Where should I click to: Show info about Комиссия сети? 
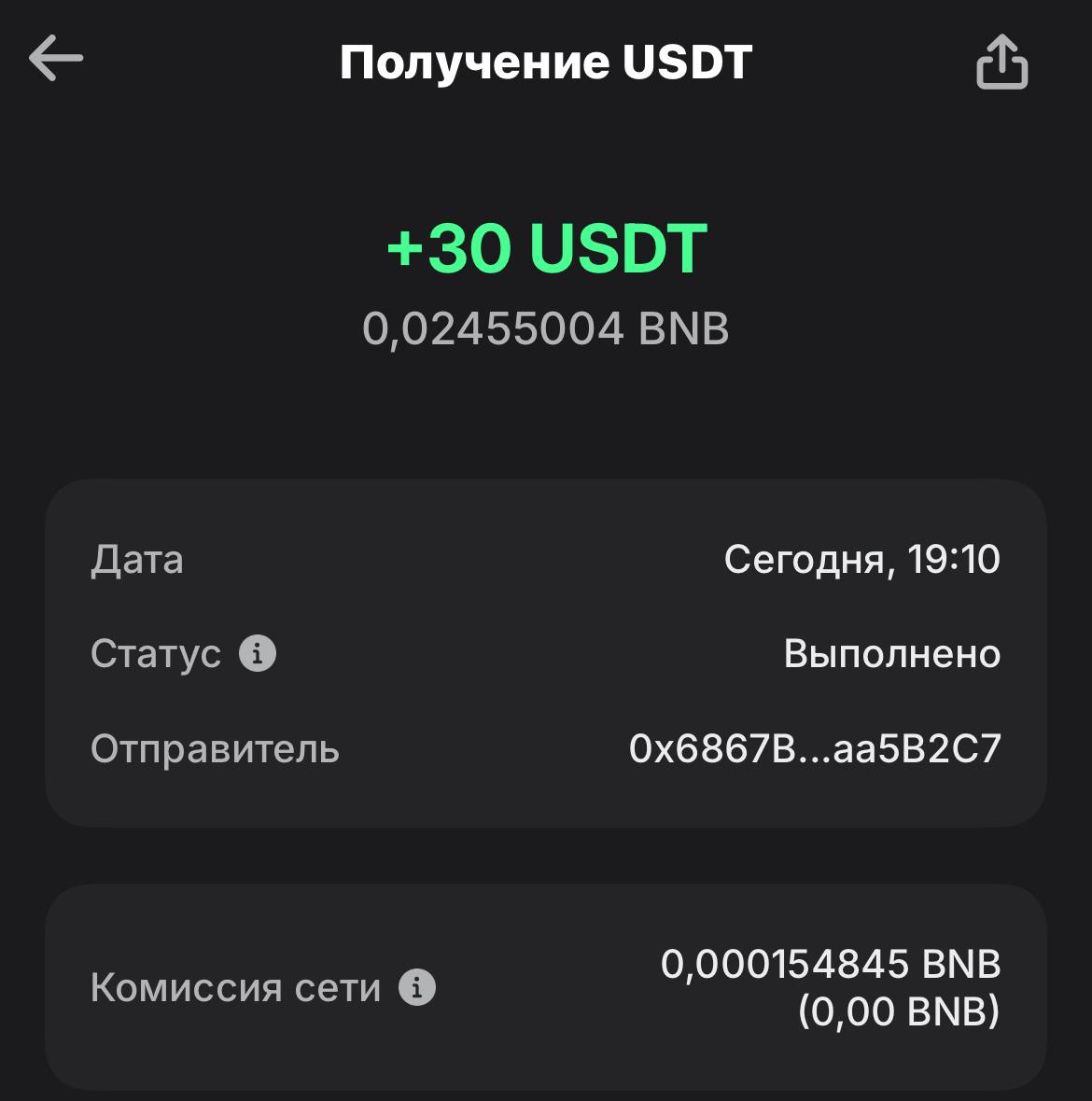(417, 987)
